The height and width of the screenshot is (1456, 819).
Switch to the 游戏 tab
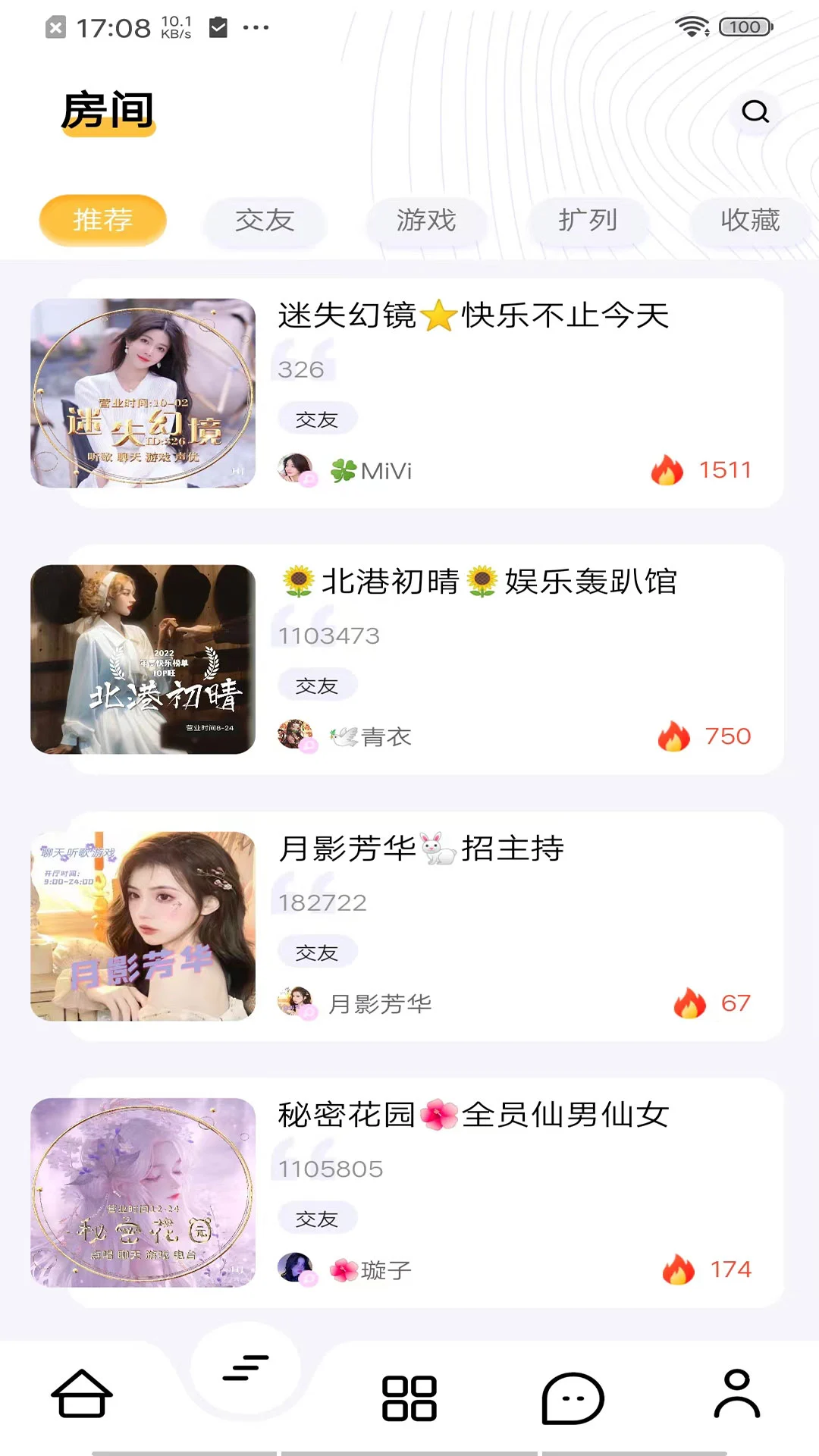point(427,221)
